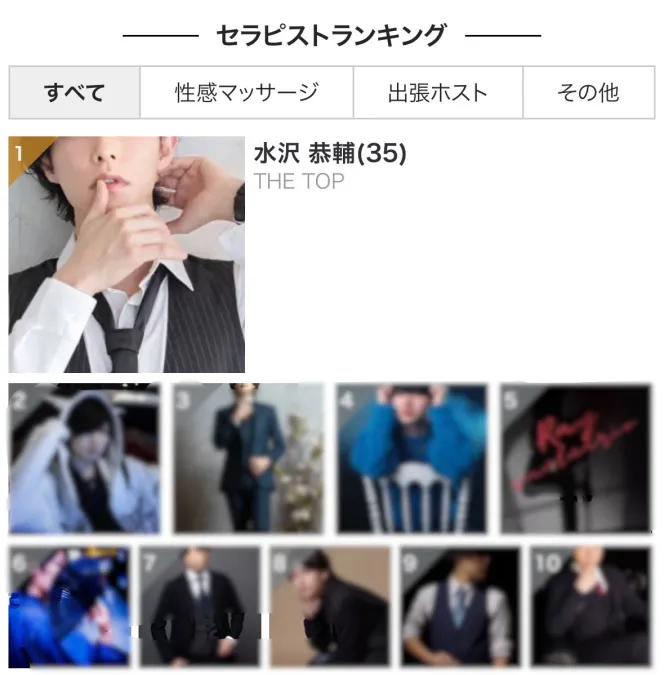This screenshot has width=664, height=675.
Task: Open the rank 3 therapist thumbnail
Action: click(248, 459)
